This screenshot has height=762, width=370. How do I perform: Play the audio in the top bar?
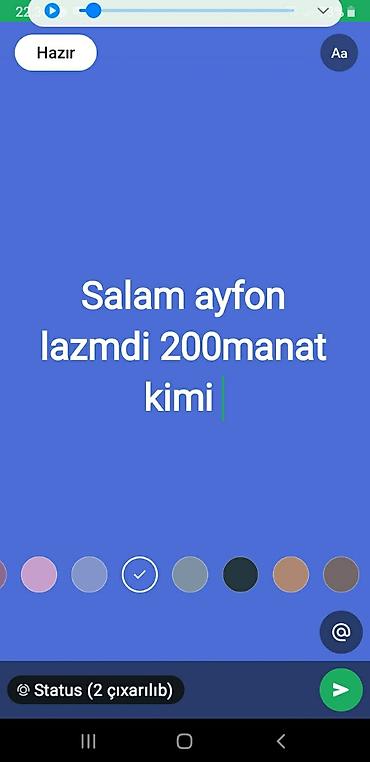[52, 10]
